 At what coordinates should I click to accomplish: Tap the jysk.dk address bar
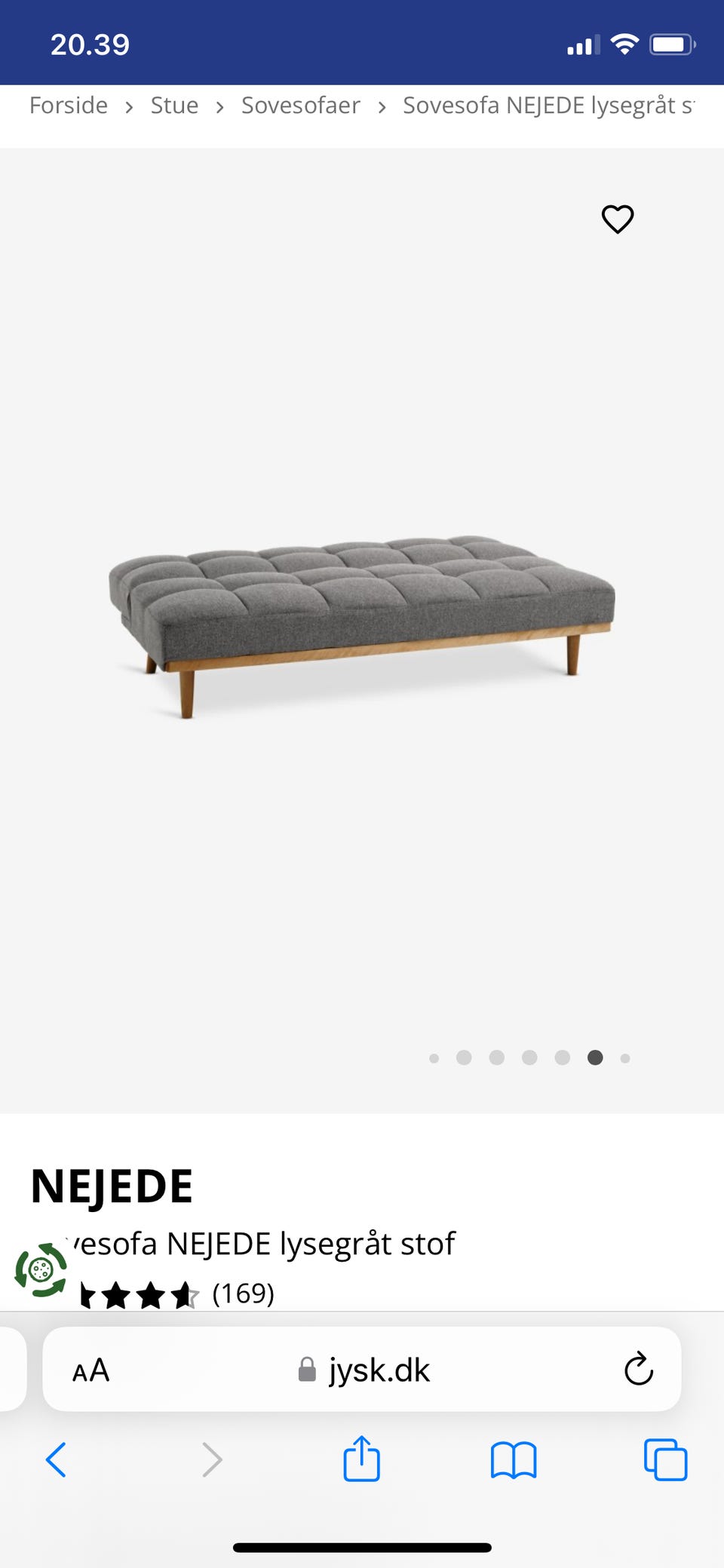(x=366, y=1370)
